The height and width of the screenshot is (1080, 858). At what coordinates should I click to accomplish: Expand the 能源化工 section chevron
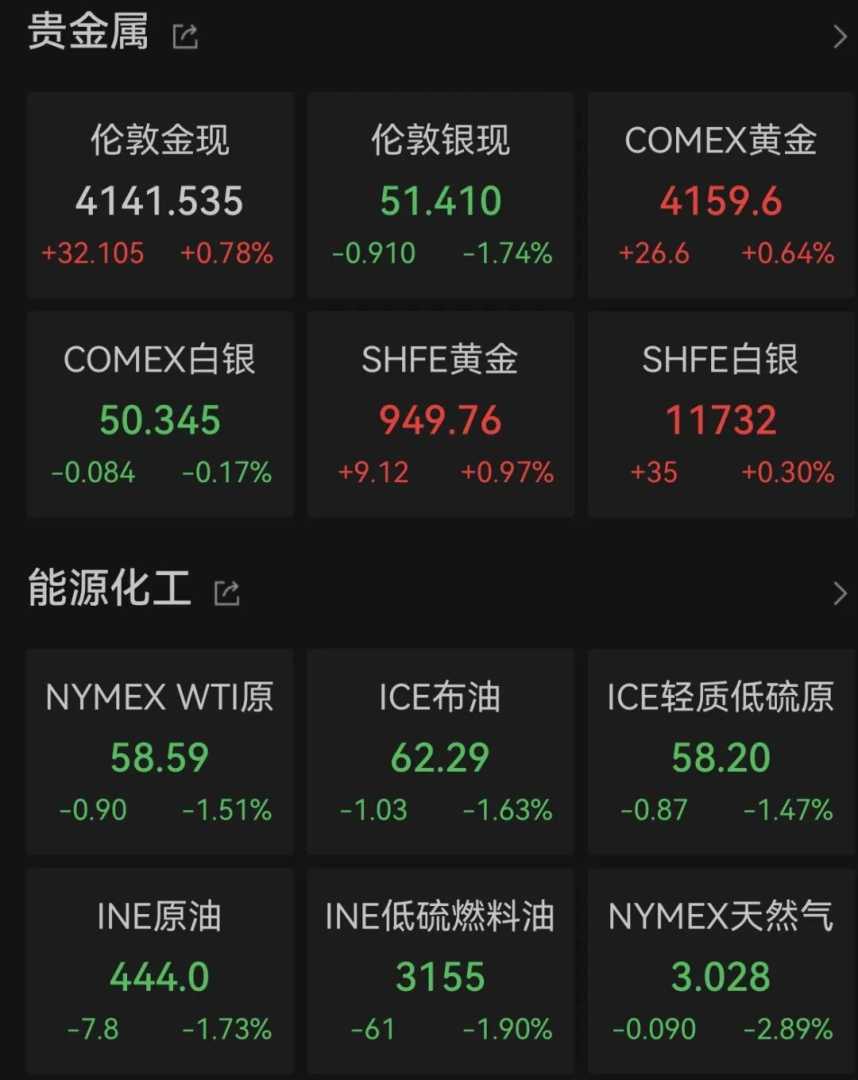839,593
